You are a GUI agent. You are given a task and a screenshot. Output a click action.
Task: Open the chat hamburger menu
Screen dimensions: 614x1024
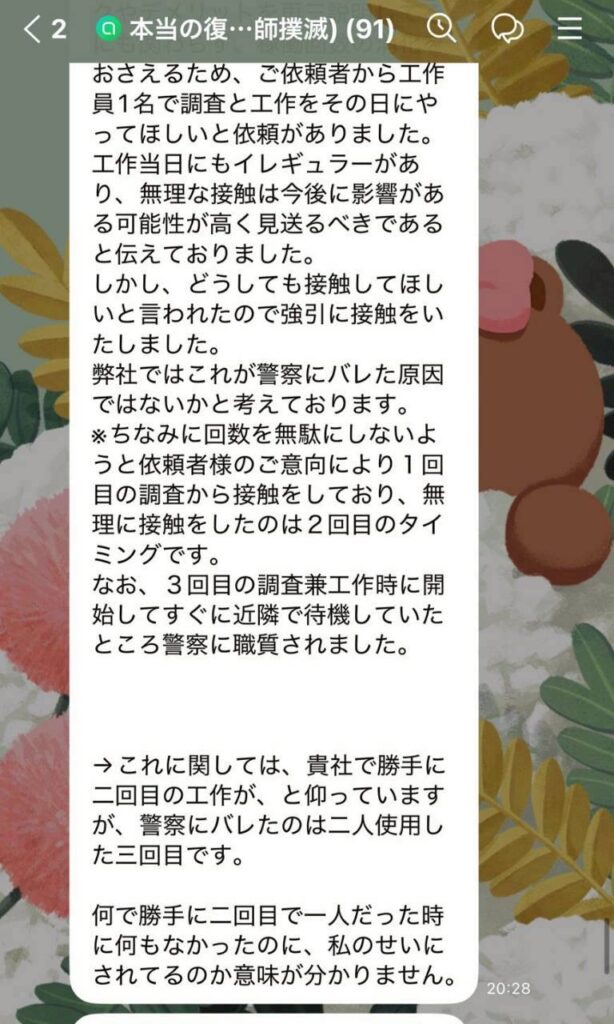(x=570, y=28)
